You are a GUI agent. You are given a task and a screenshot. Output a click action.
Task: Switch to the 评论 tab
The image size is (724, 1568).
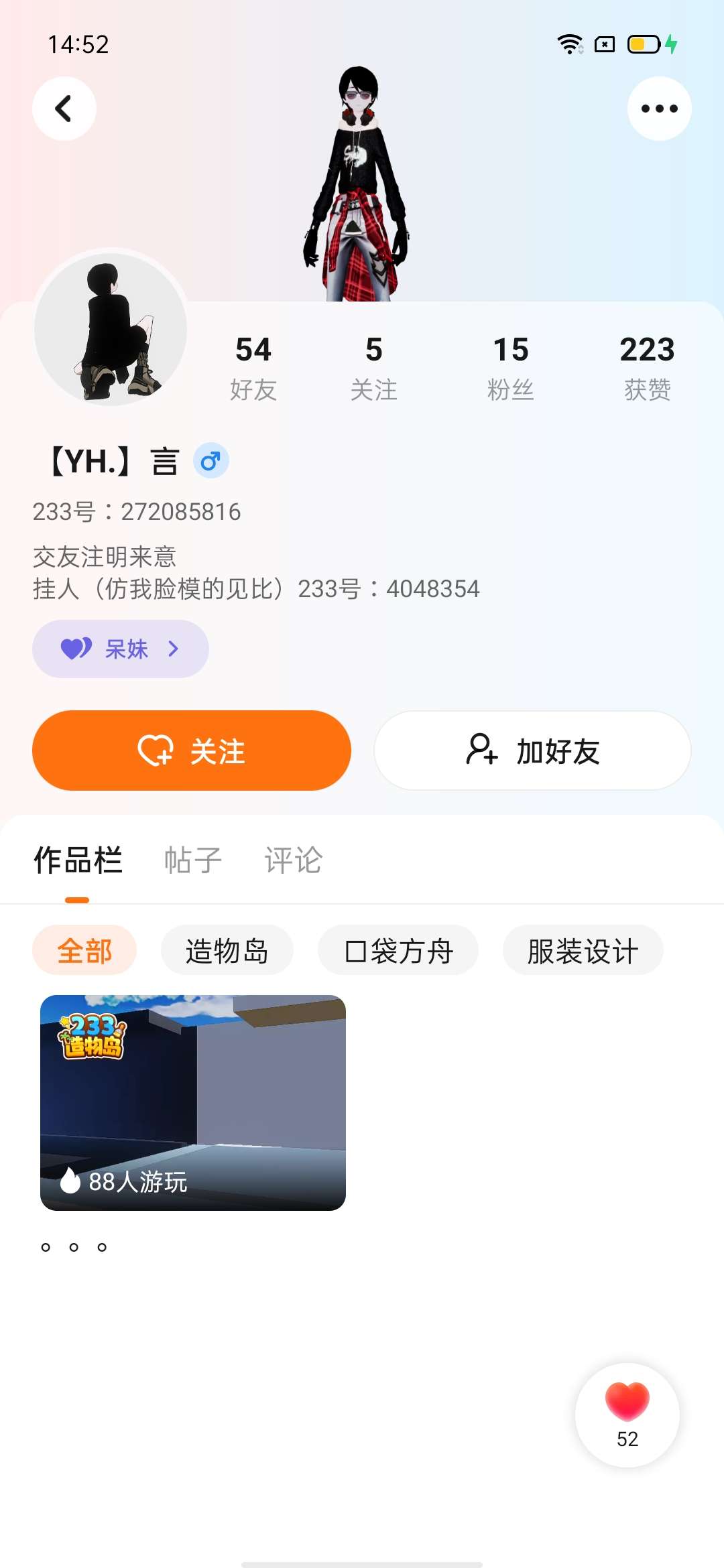294,860
